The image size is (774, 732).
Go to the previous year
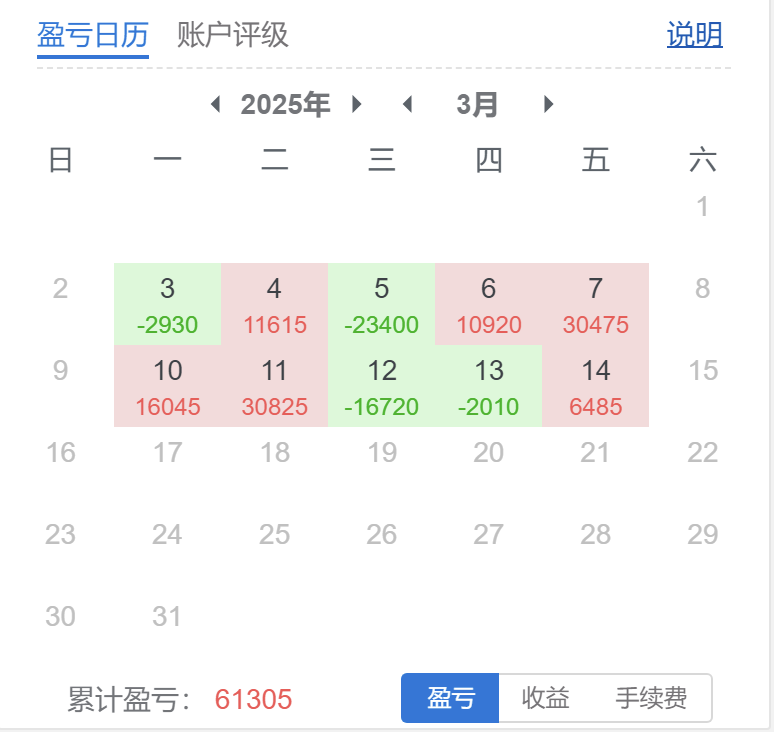click(215, 104)
